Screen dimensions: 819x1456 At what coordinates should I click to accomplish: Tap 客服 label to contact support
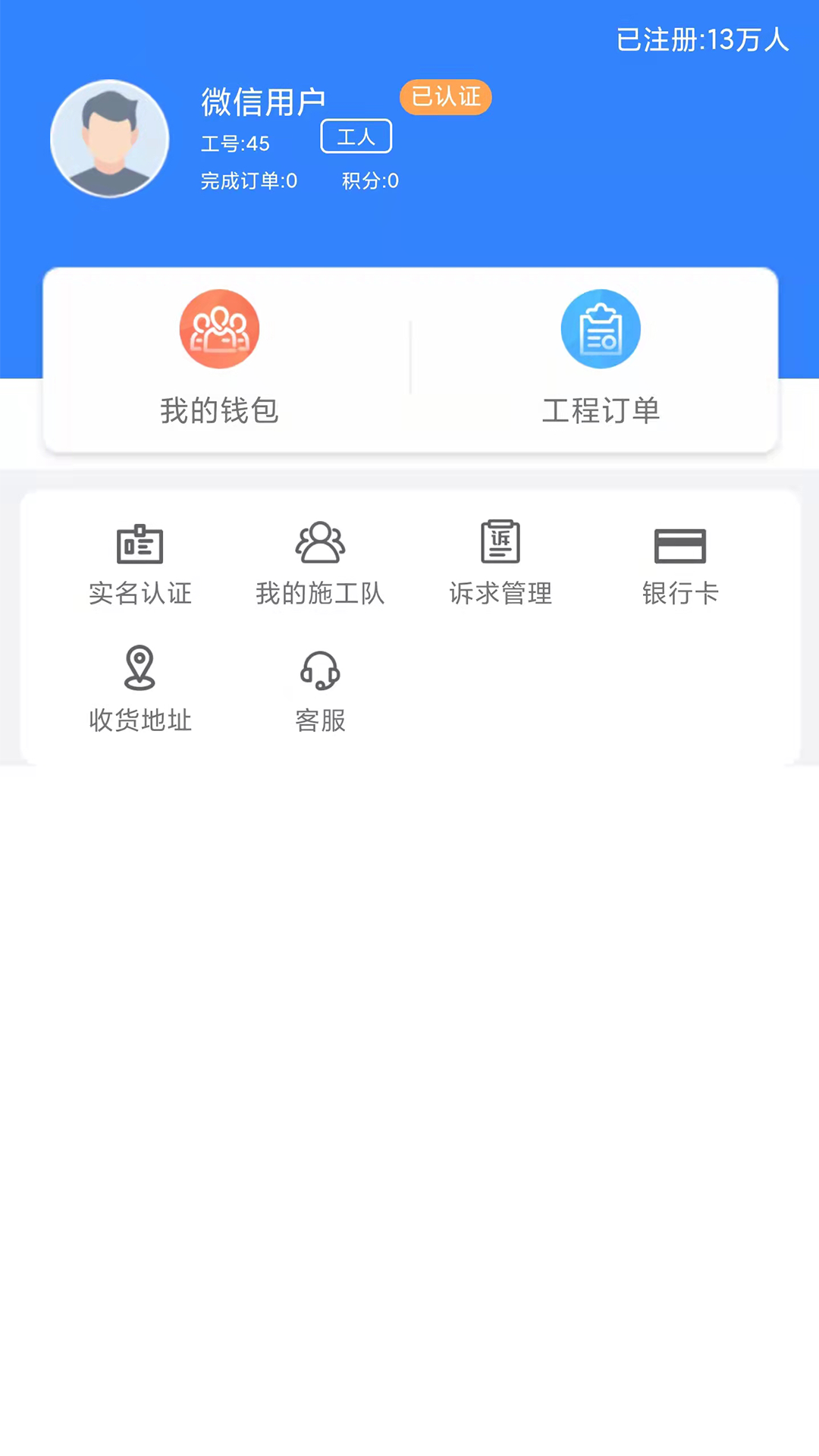point(319,721)
